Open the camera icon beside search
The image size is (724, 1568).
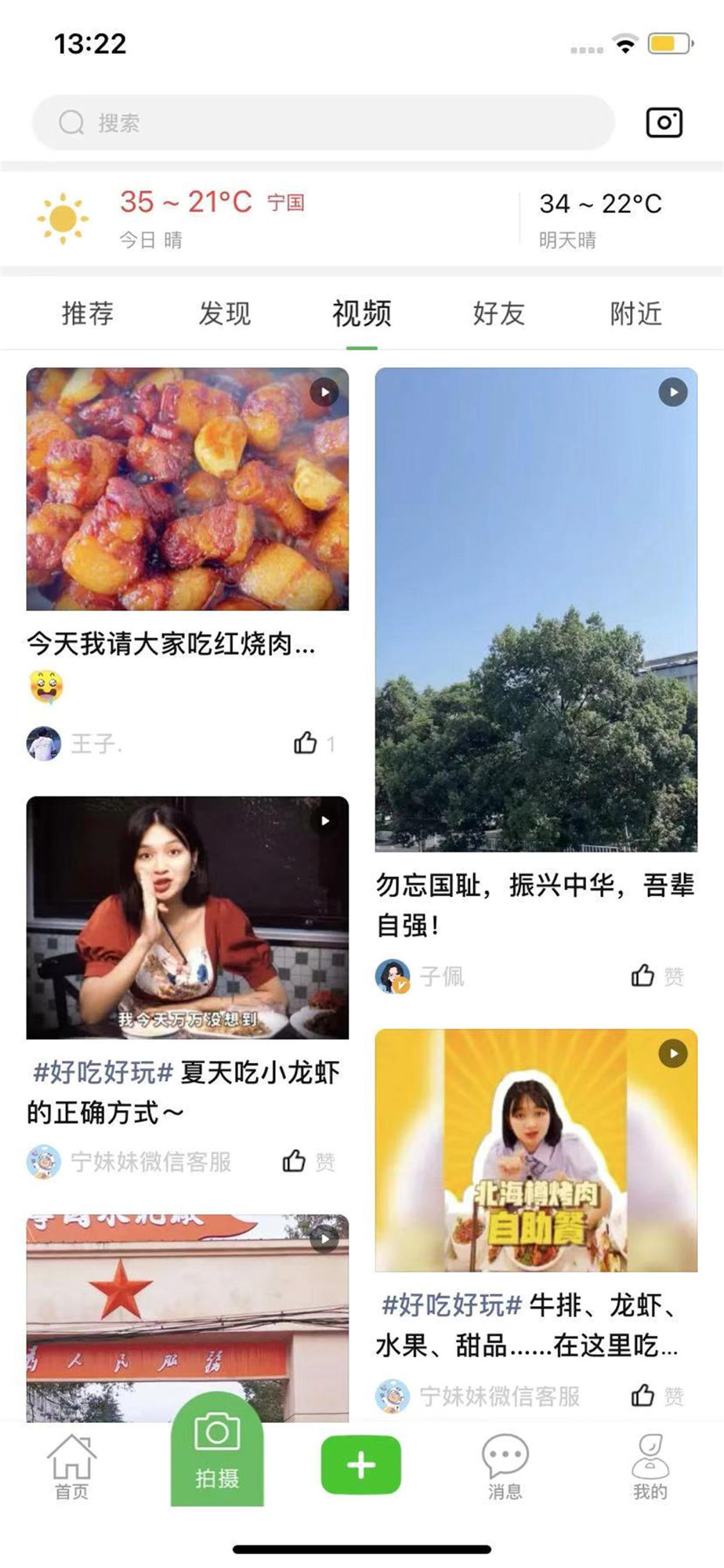pyautogui.click(x=664, y=122)
